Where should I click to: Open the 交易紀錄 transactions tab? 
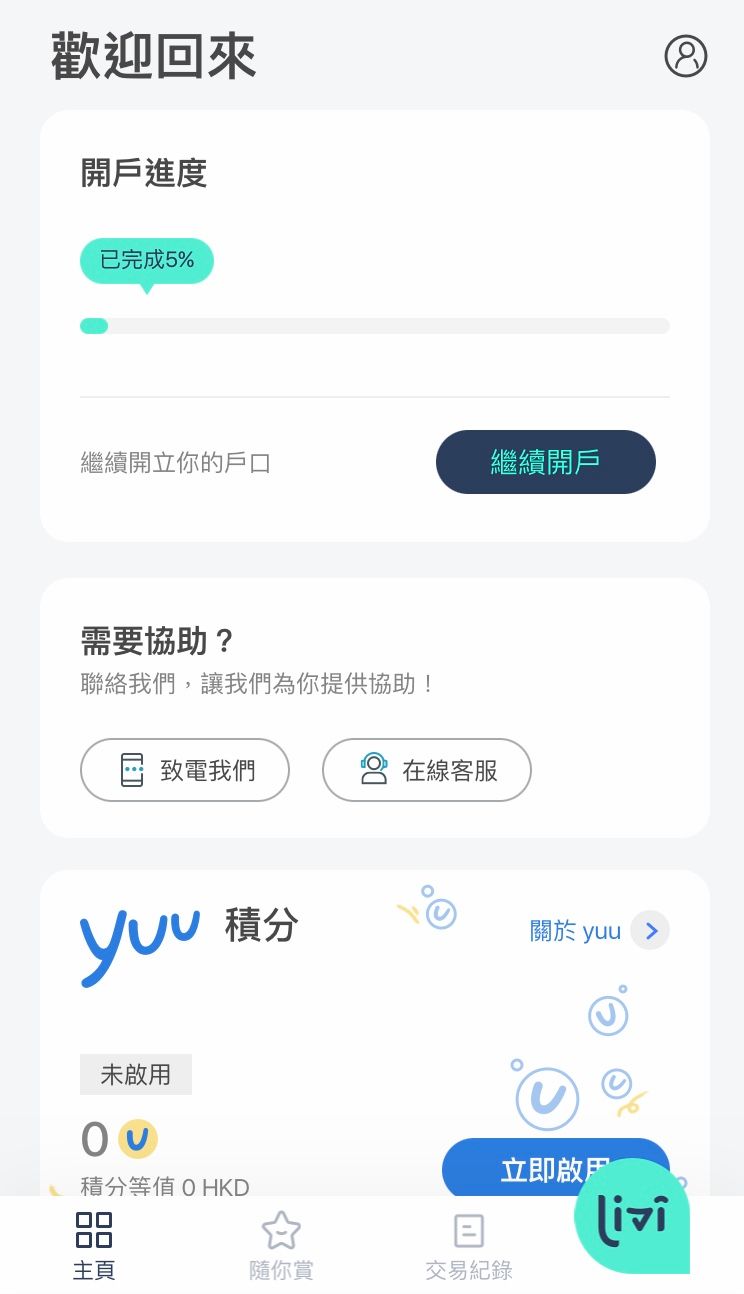(x=469, y=1245)
